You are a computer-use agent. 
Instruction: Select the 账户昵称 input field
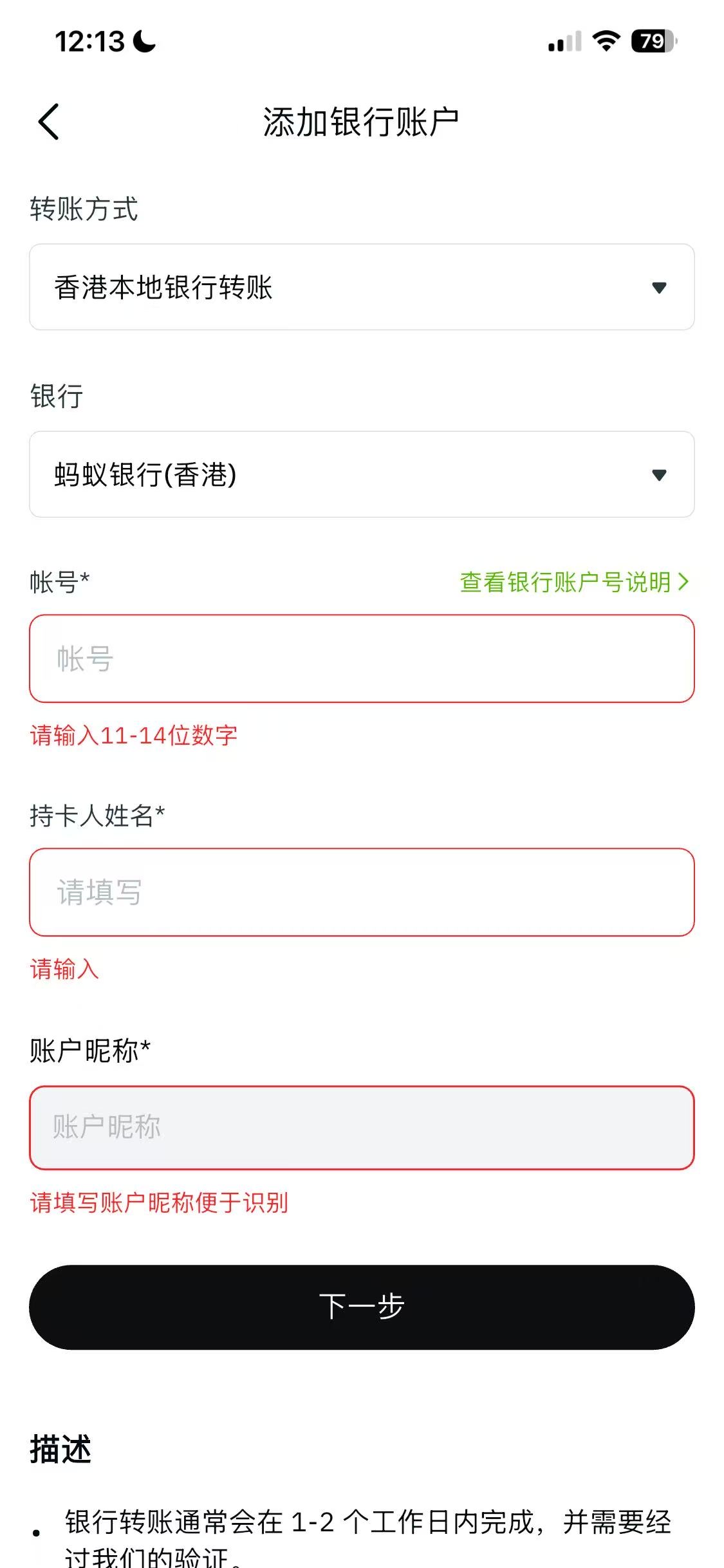coord(362,1127)
